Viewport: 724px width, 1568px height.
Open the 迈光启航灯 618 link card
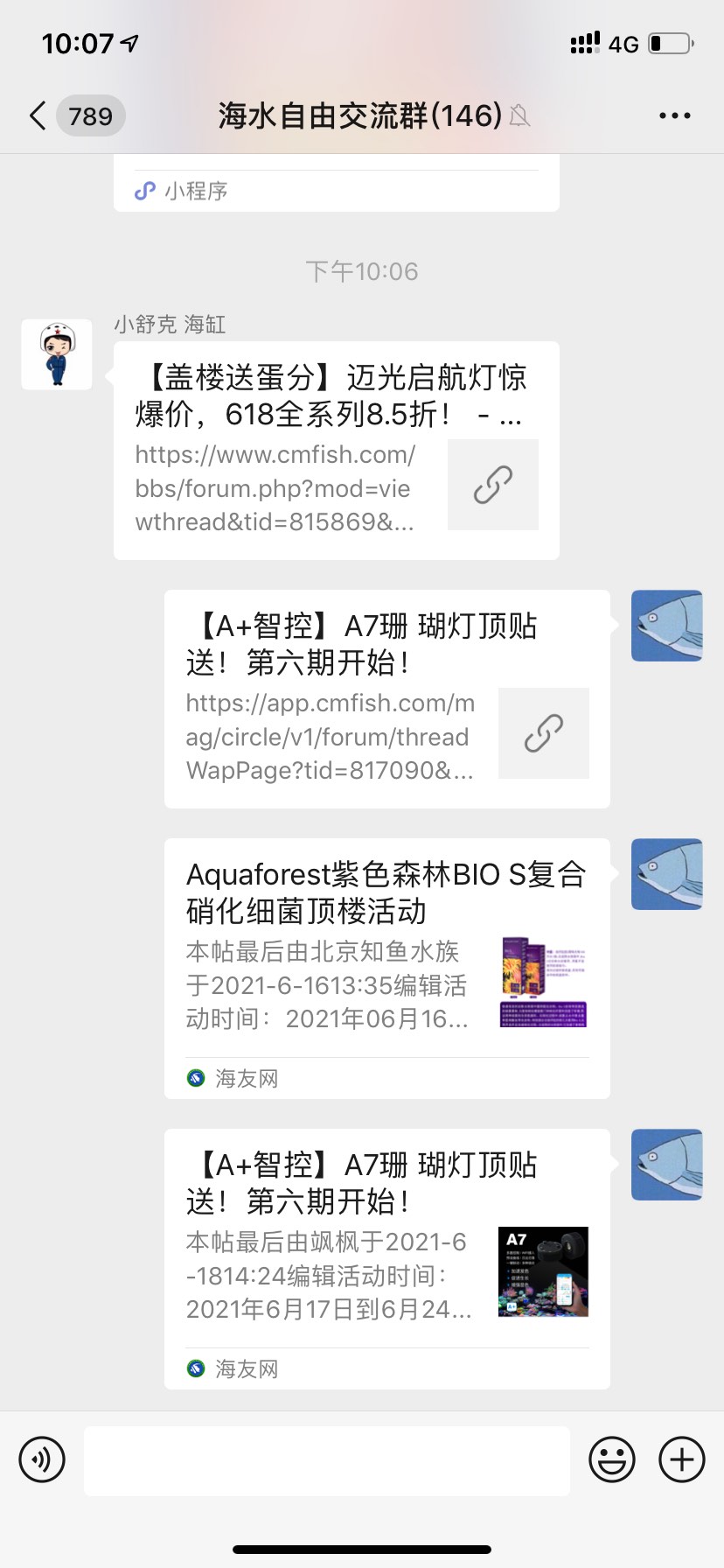point(336,451)
